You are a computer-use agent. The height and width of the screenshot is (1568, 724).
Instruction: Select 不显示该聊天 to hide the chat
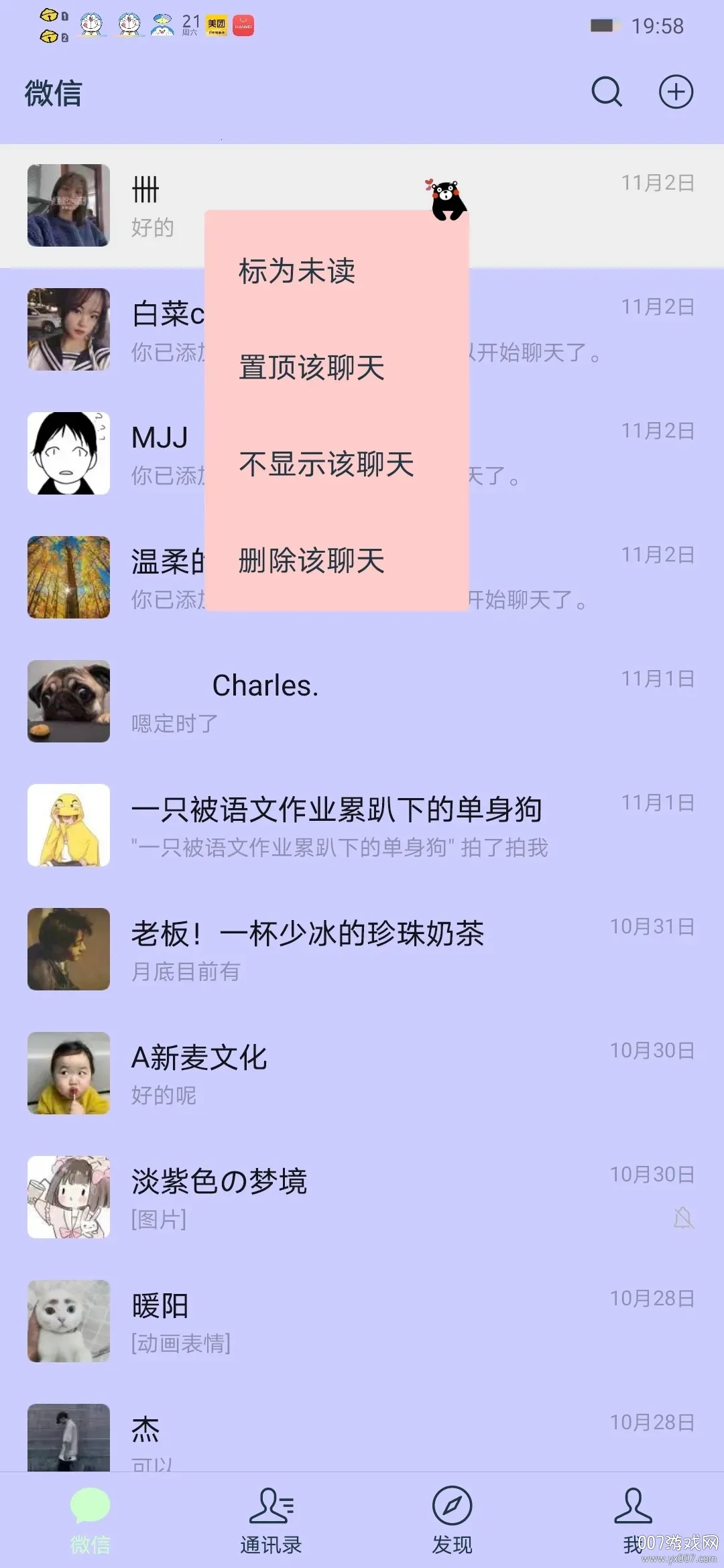point(326,464)
